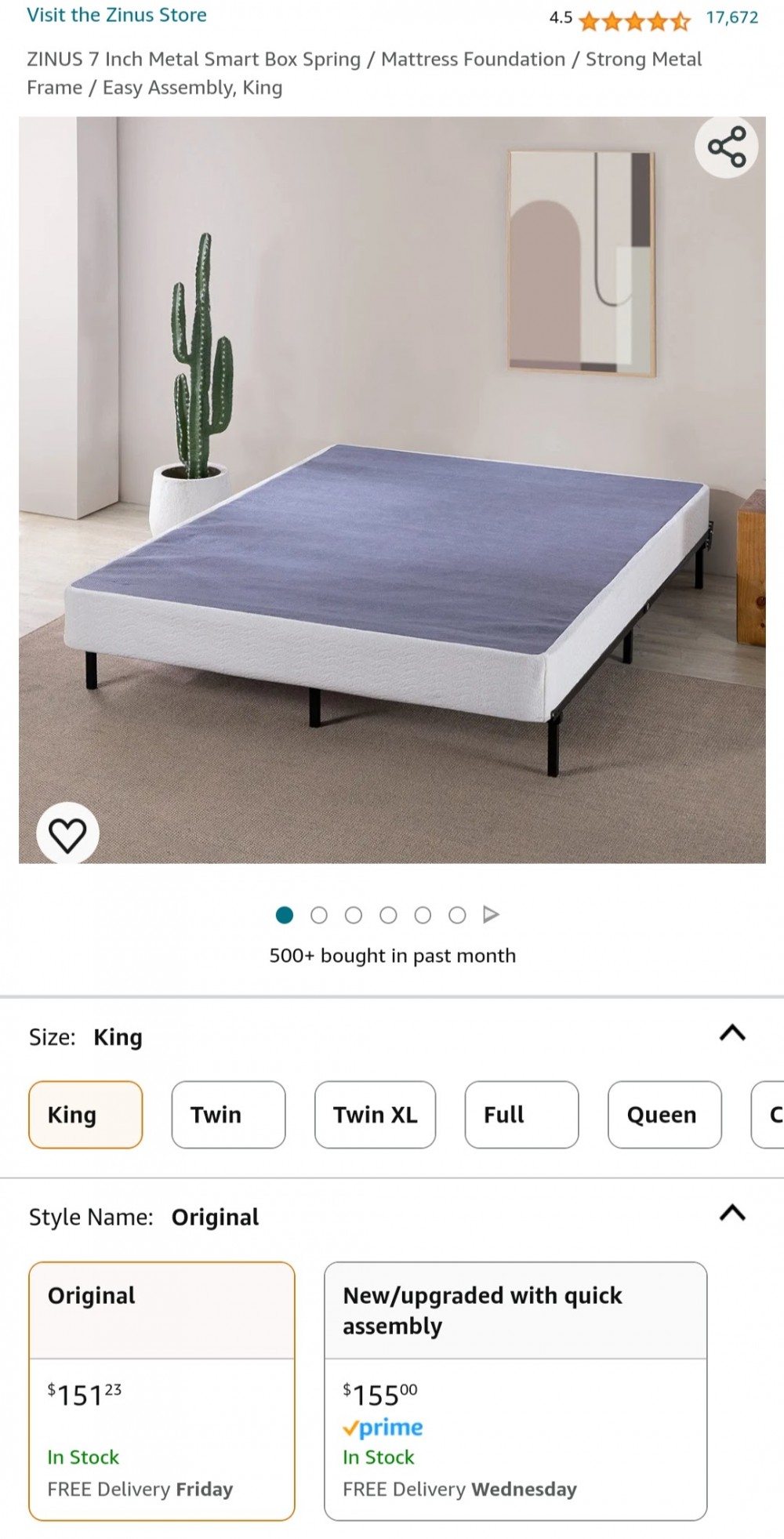This screenshot has width=784, height=1539.
Task: Share this product
Action: [x=727, y=147]
